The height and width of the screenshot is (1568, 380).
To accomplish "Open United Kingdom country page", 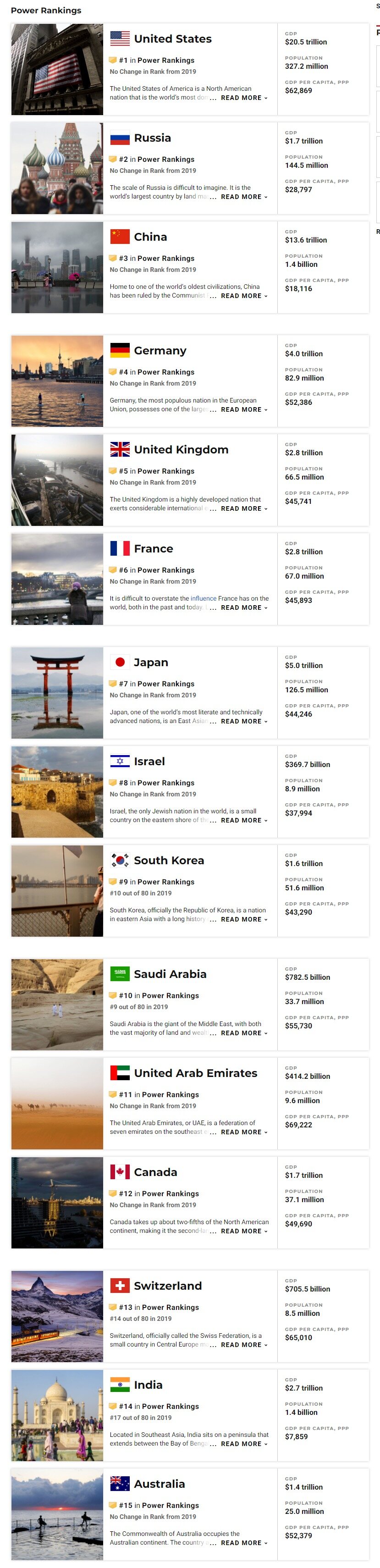I will click(x=181, y=450).
